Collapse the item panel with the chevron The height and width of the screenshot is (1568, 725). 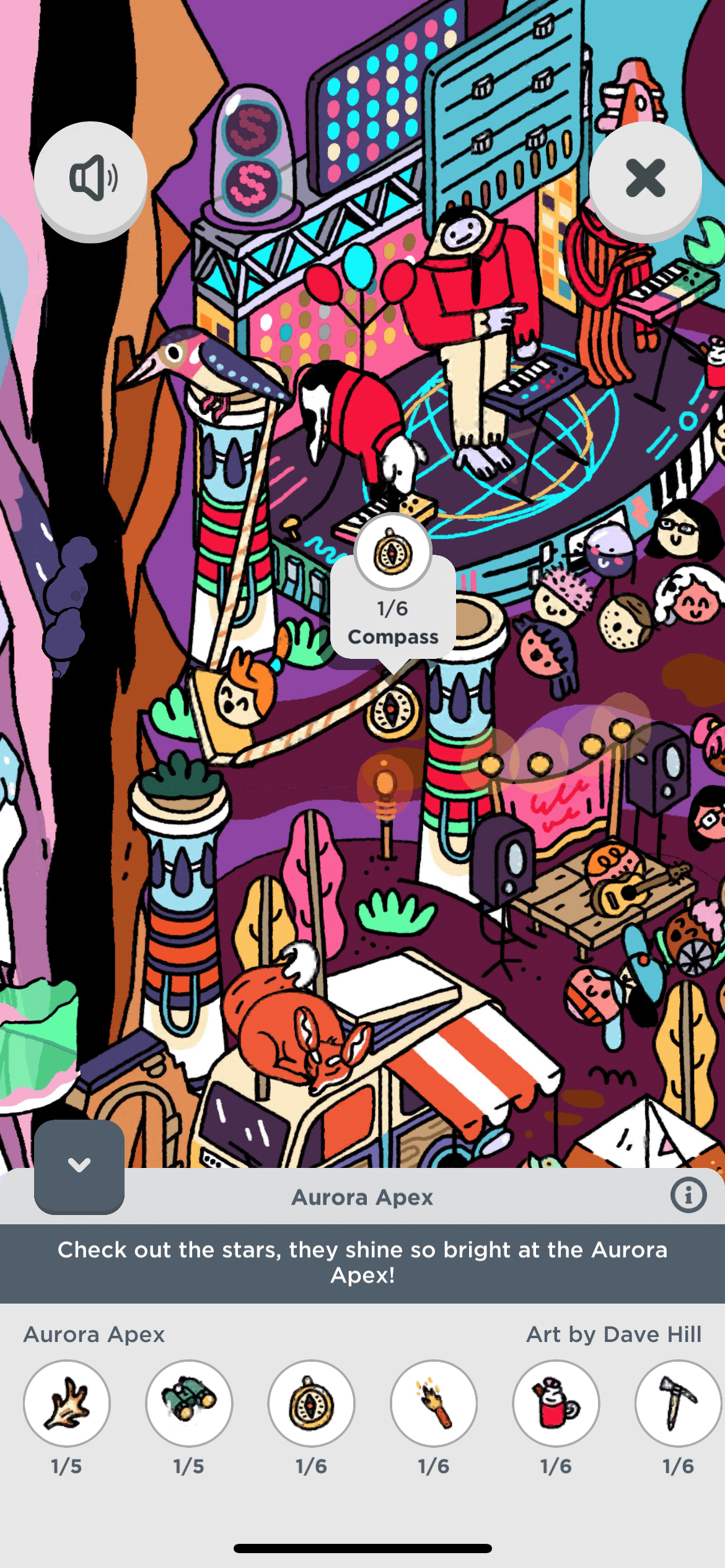[x=79, y=1165]
